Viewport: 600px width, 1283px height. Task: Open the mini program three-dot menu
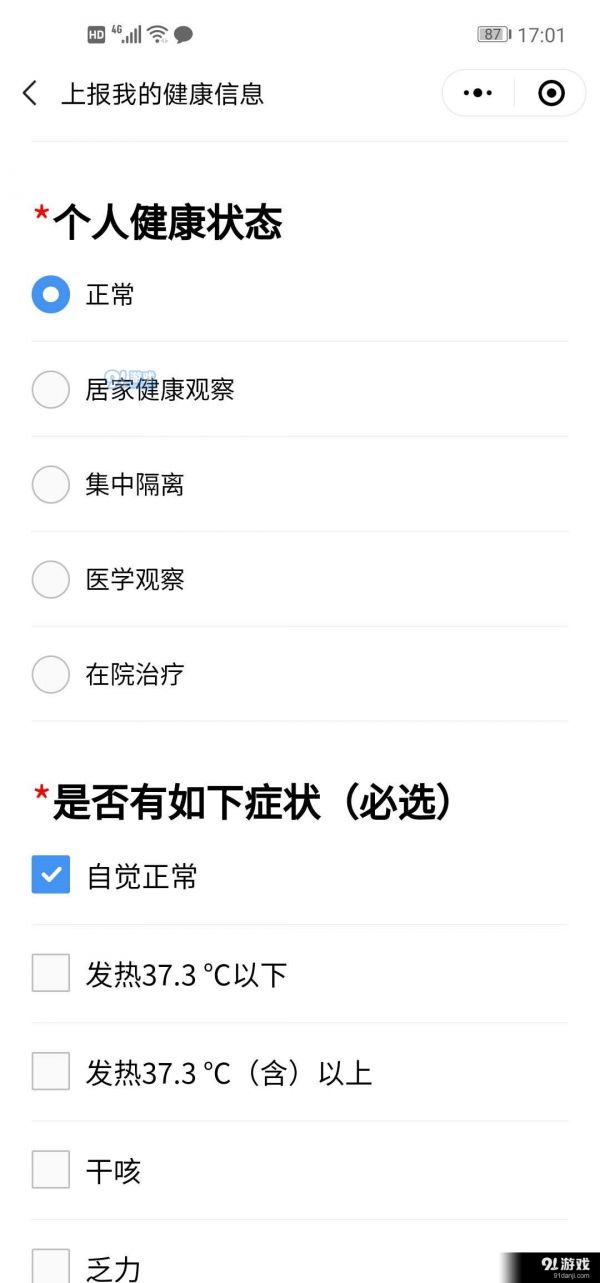pos(478,93)
